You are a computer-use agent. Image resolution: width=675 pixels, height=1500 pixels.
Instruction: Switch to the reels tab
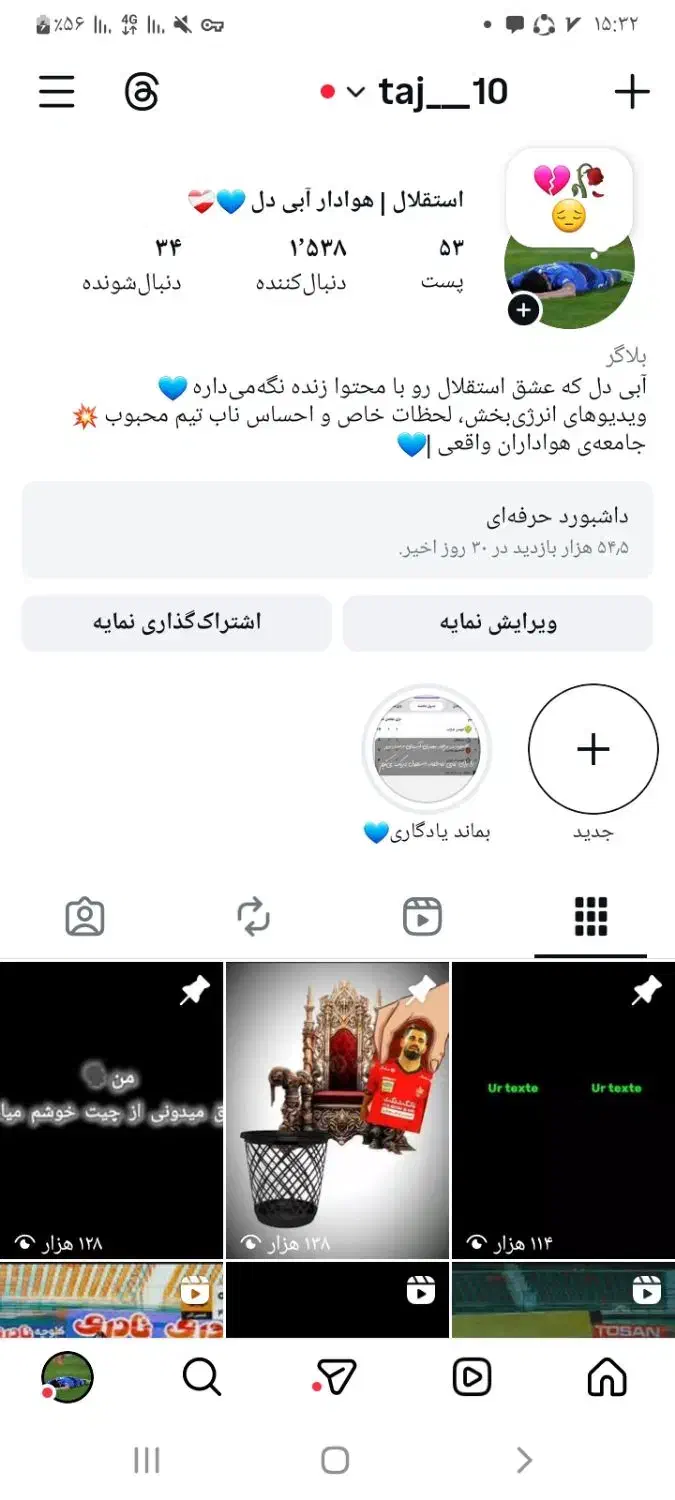point(422,916)
